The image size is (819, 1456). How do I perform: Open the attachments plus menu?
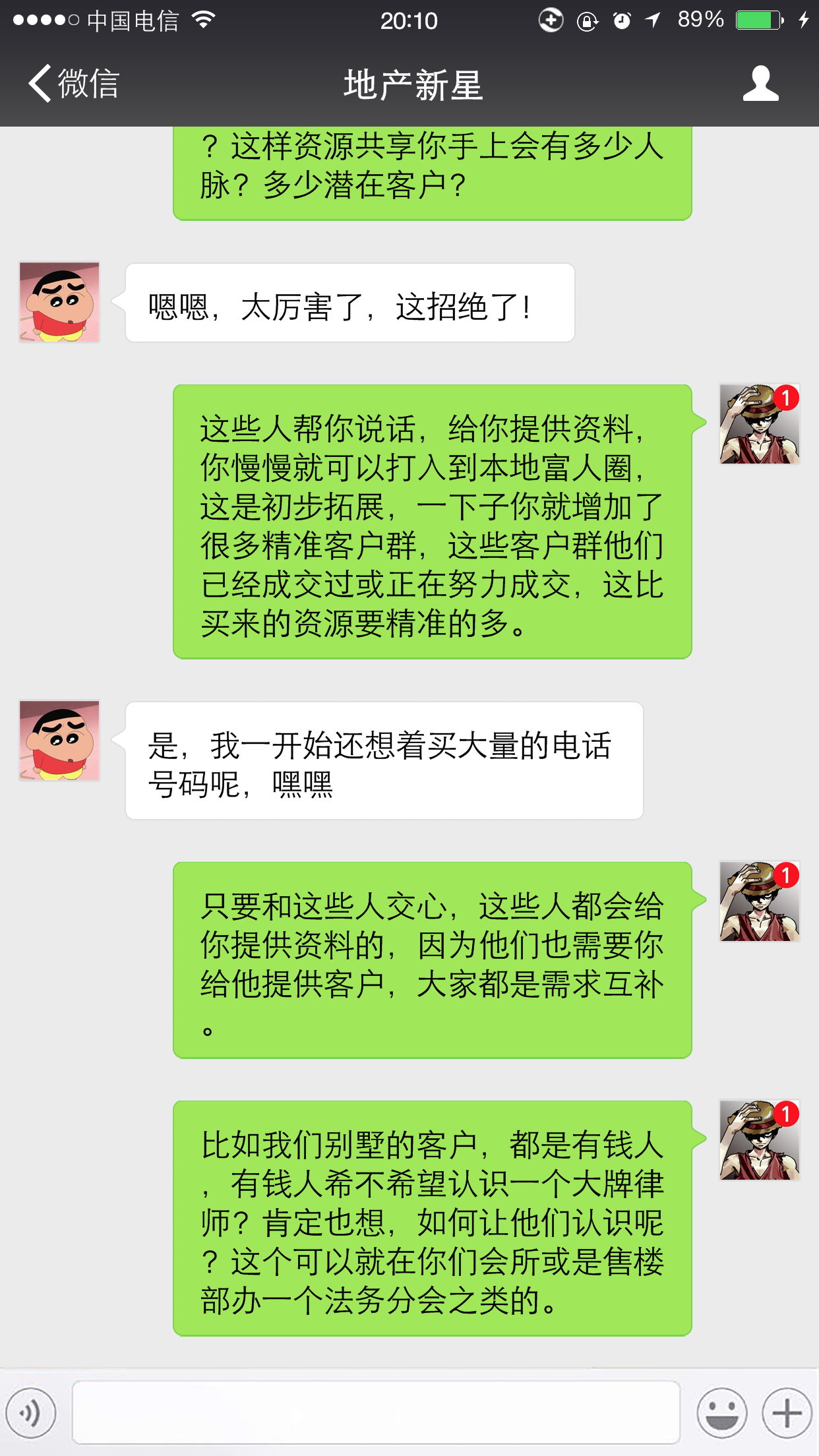[x=785, y=1411]
